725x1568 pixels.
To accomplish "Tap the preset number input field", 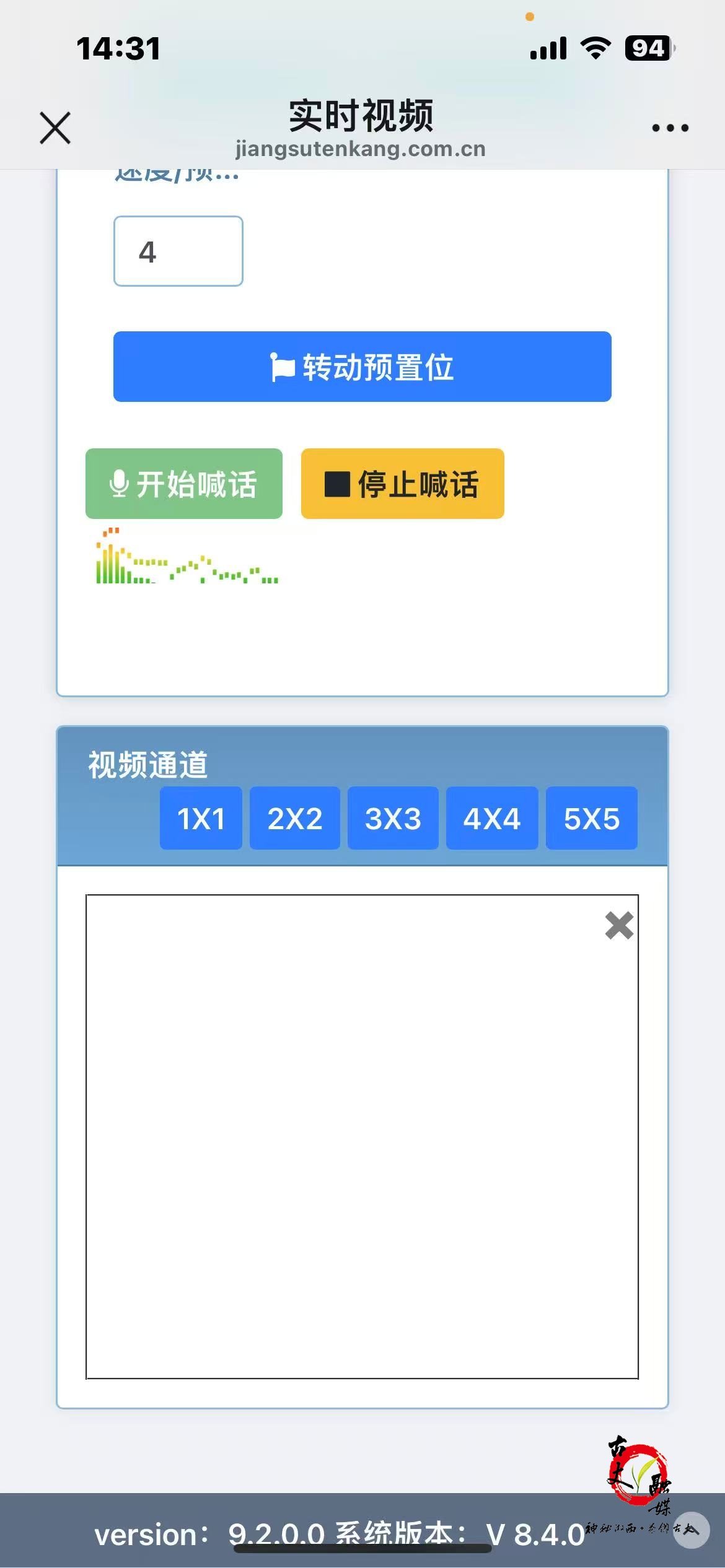I will click(178, 251).
